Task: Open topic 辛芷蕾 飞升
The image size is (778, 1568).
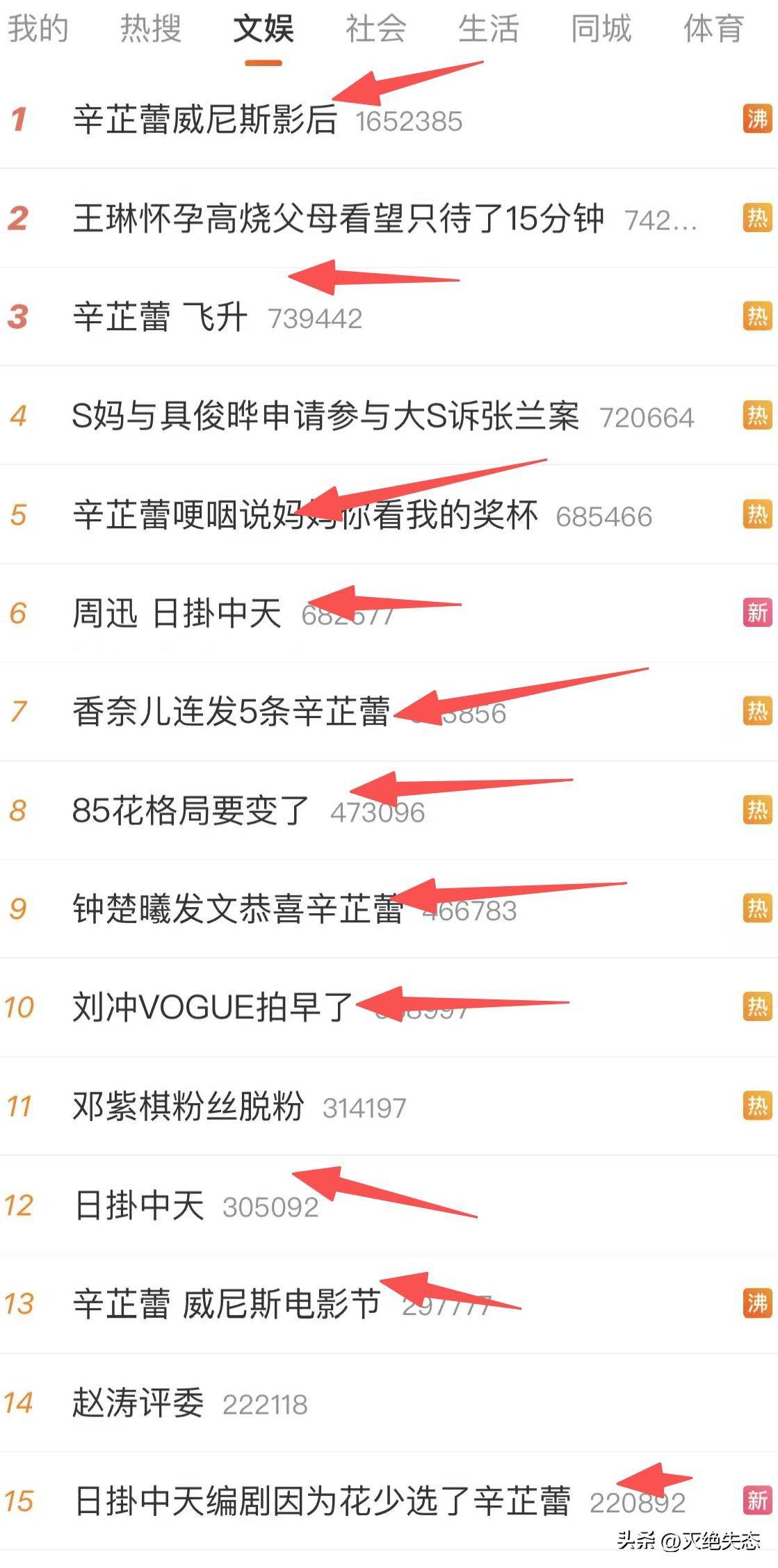Action: coord(160,318)
